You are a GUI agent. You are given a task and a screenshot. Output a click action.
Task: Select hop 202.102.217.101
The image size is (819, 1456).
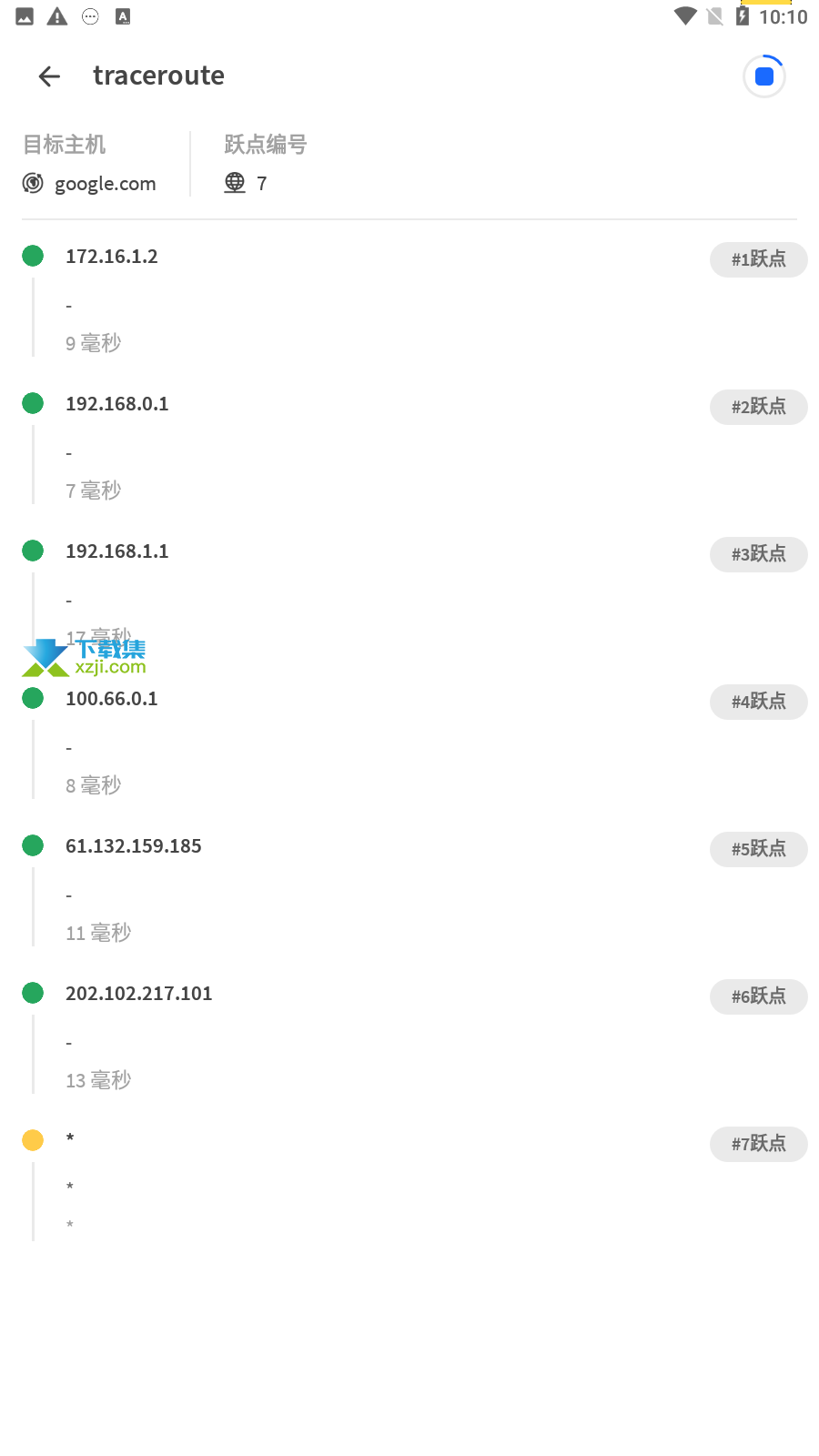click(x=409, y=1035)
